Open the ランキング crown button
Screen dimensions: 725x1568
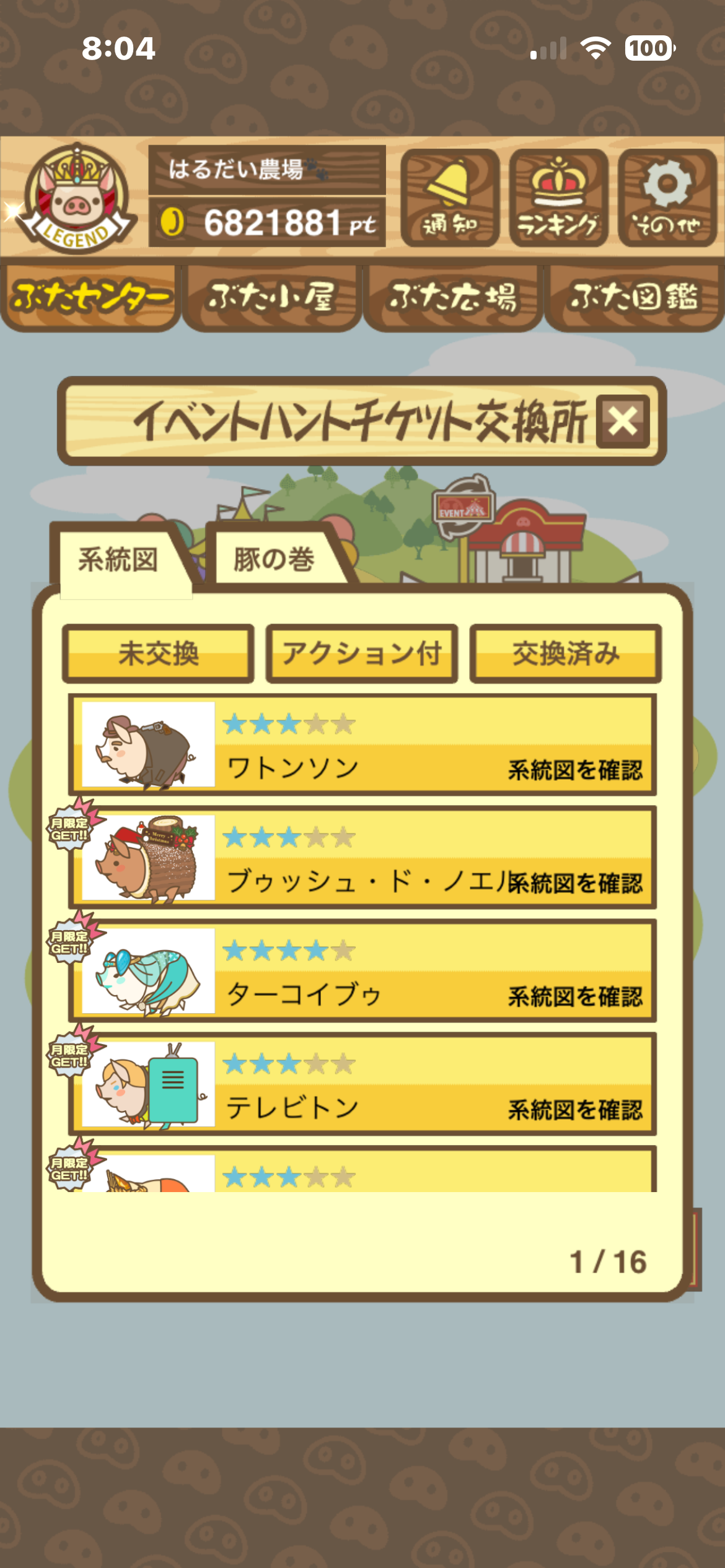point(558,198)
